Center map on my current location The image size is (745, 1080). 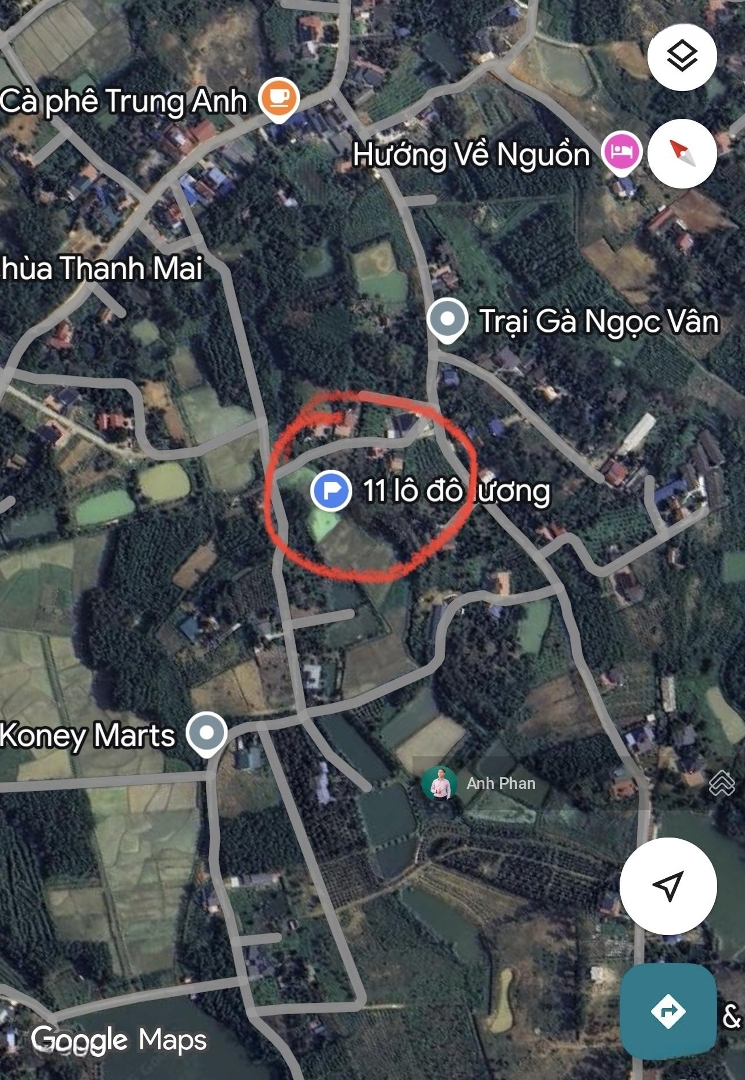coord(667,886)
